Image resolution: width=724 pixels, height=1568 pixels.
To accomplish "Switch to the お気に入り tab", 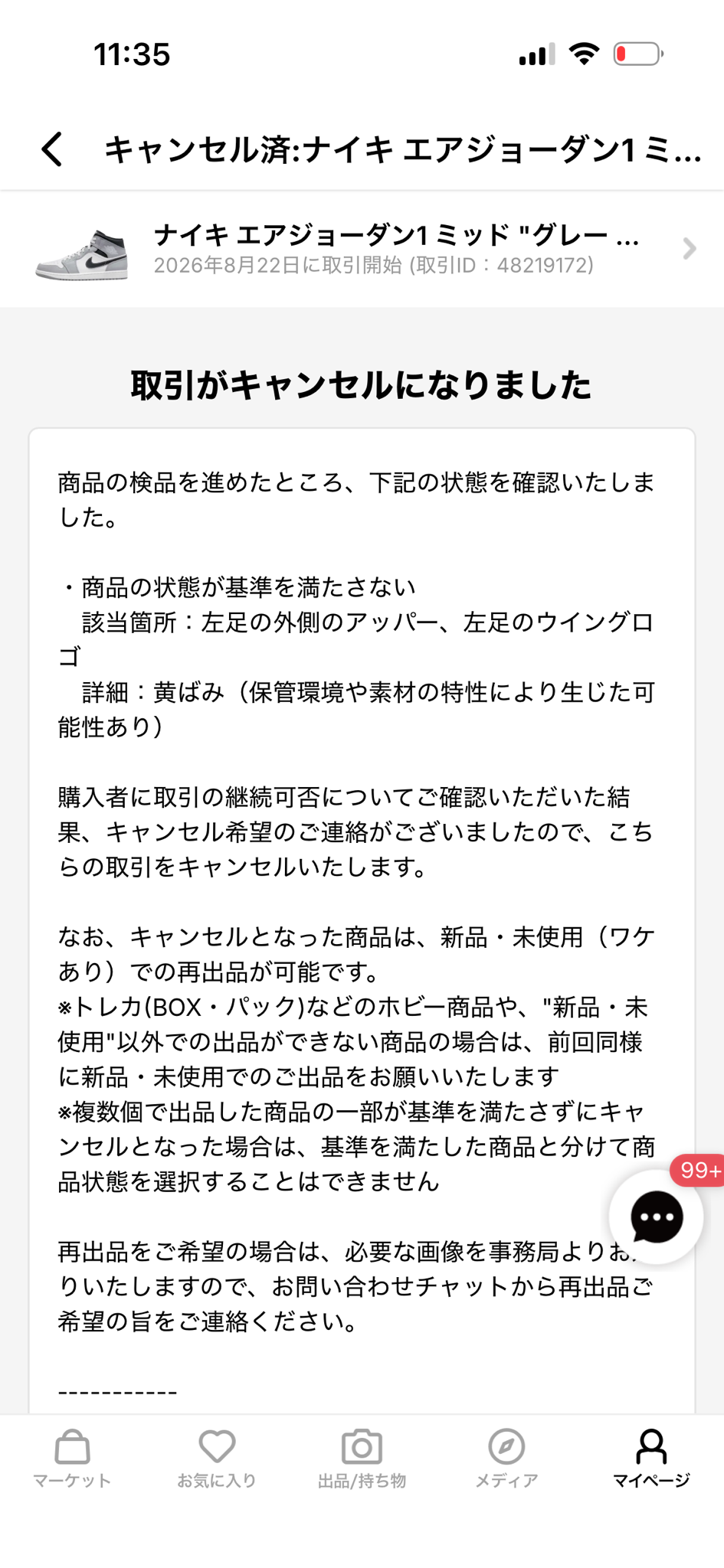I will coord(217,1459).
